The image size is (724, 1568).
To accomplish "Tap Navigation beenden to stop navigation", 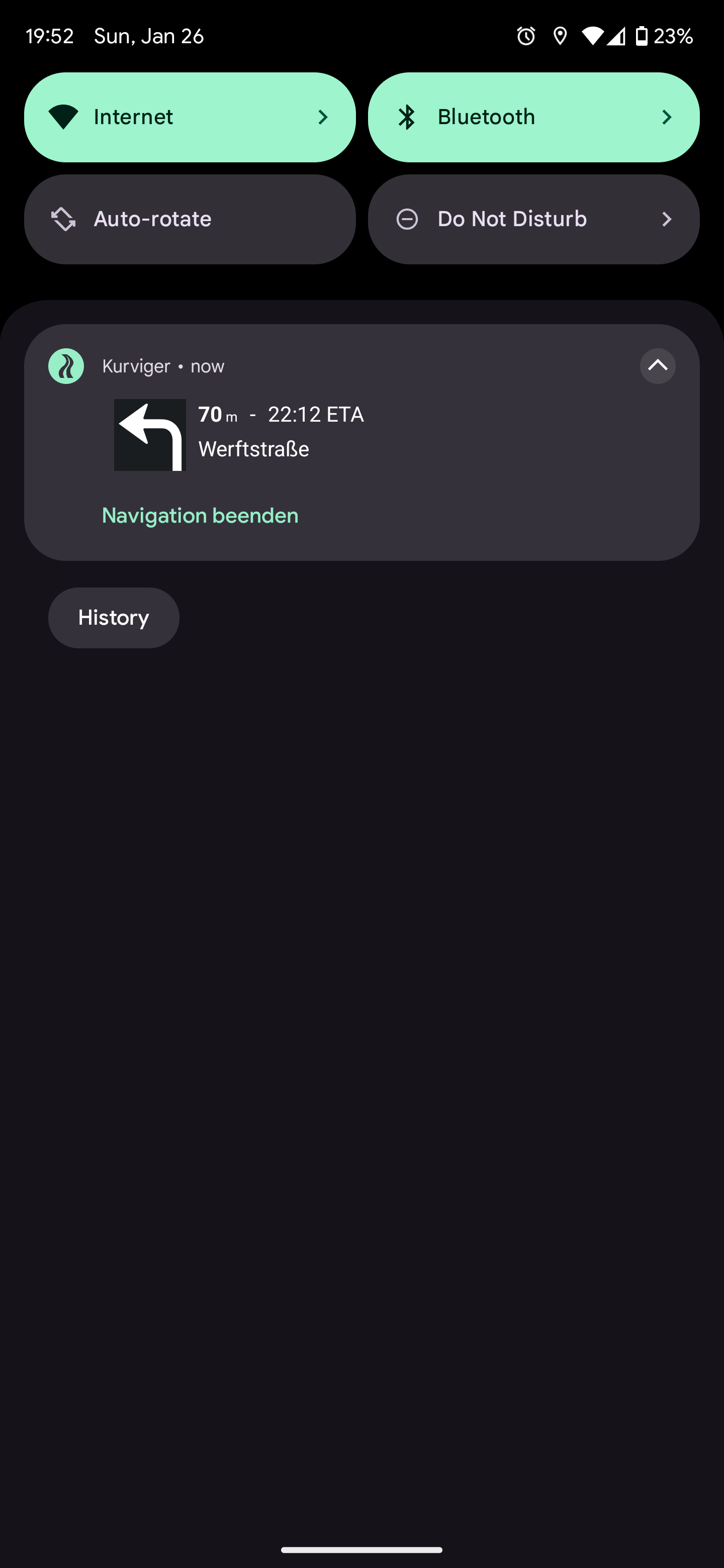I will (x=200, y=516).
